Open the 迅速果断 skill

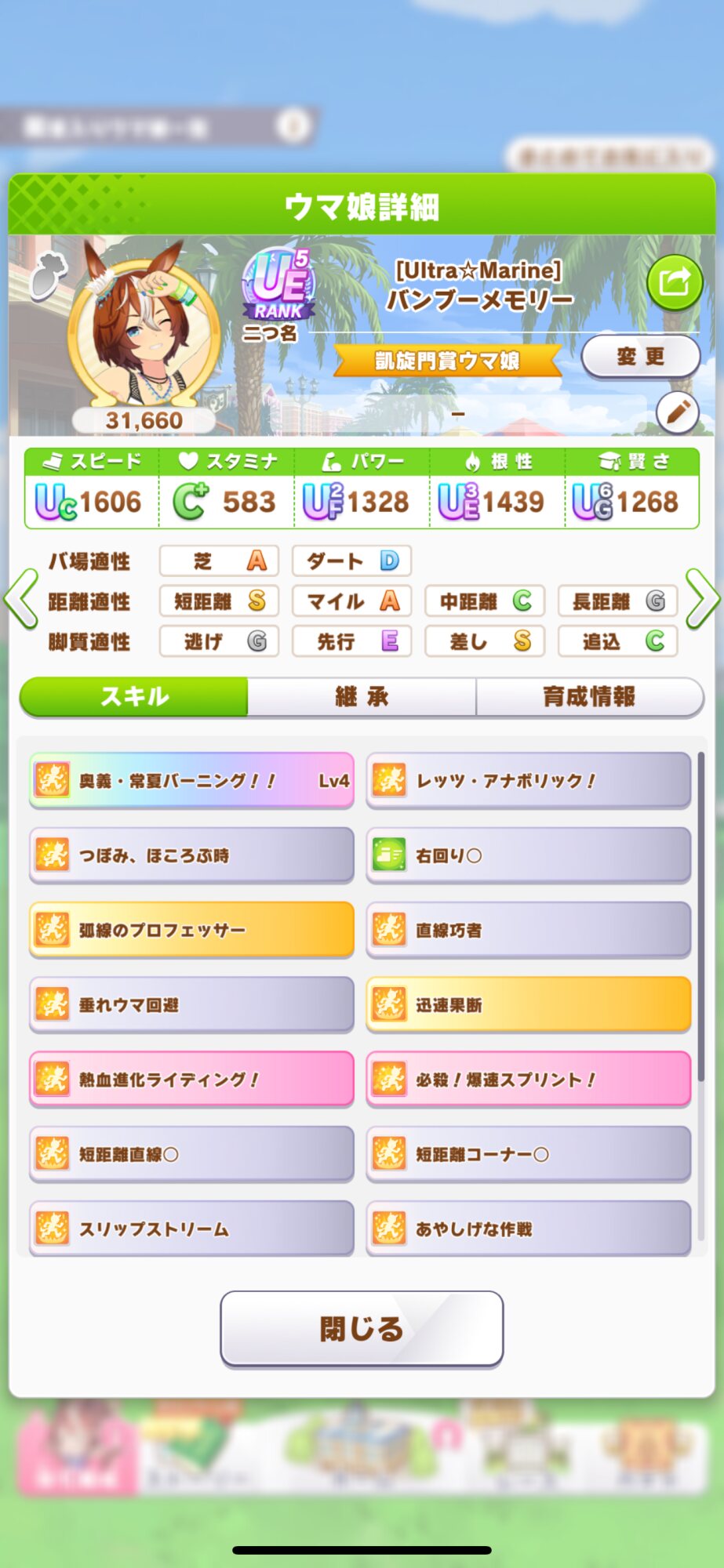pos(528,1004)
